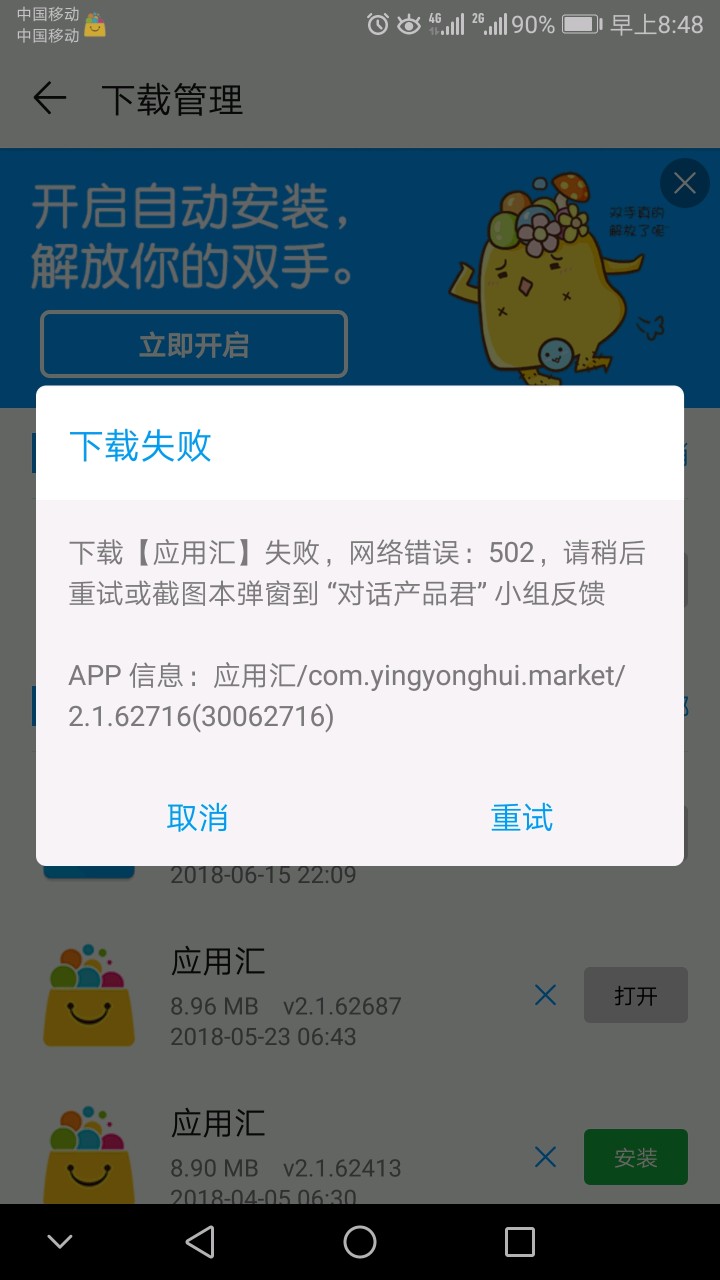
Task: Tap 立即开启 to enable auto install
Action: coord(194,345)
